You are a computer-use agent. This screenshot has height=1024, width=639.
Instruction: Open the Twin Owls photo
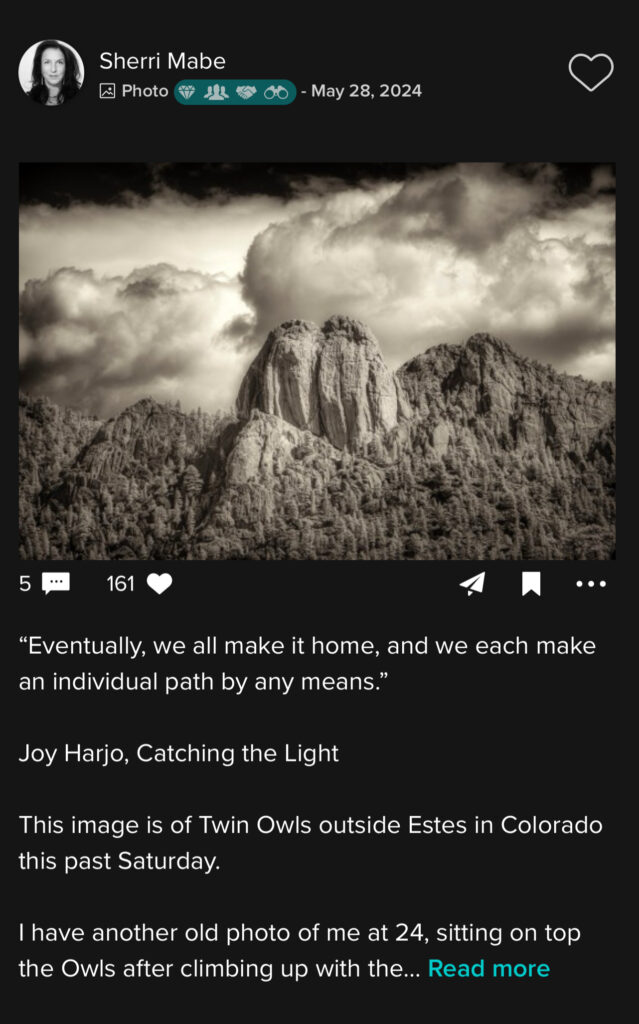[x=317, y=360]
